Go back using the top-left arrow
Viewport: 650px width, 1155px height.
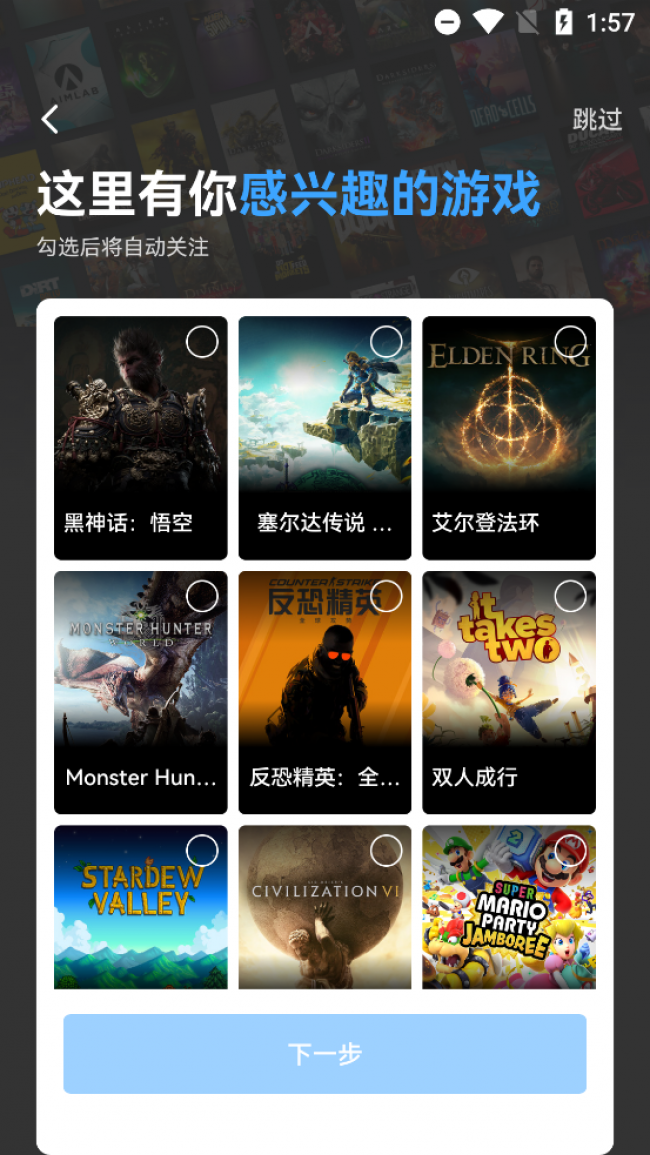(50, 120)
